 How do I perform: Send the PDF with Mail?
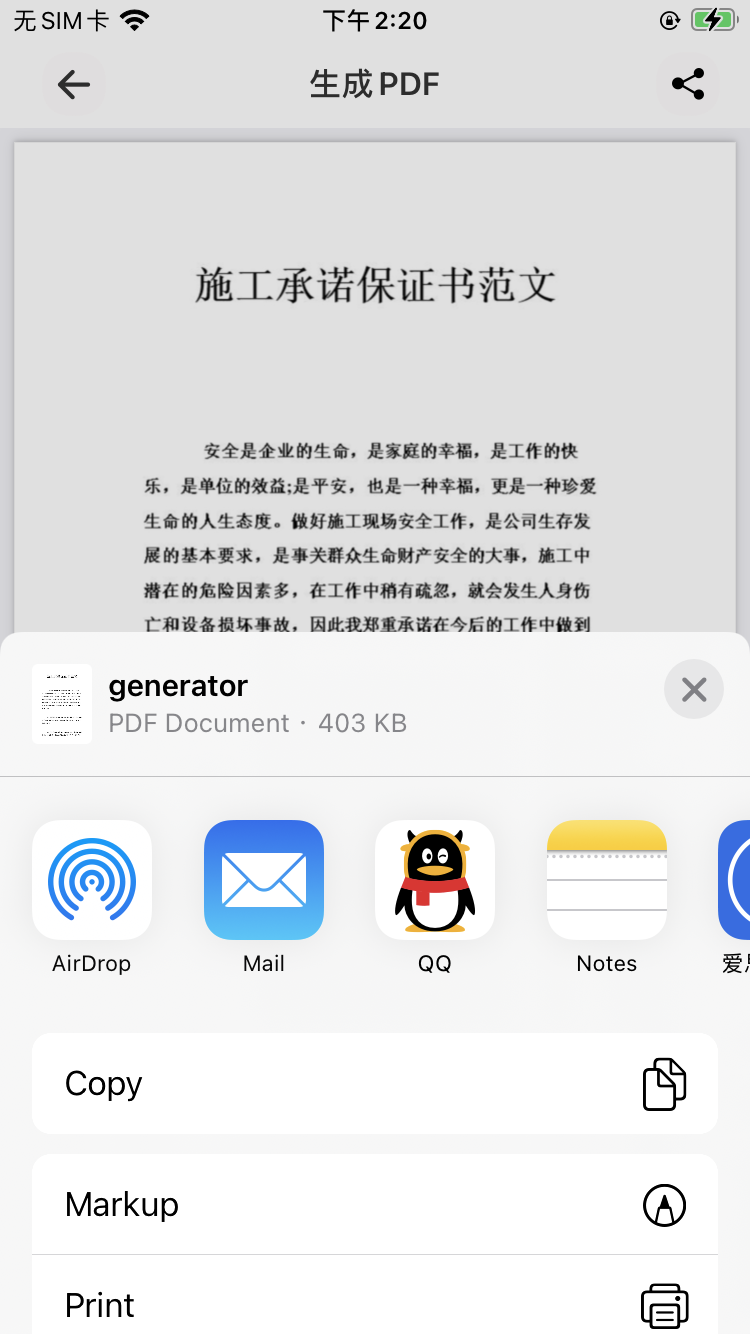click(264, 880)
